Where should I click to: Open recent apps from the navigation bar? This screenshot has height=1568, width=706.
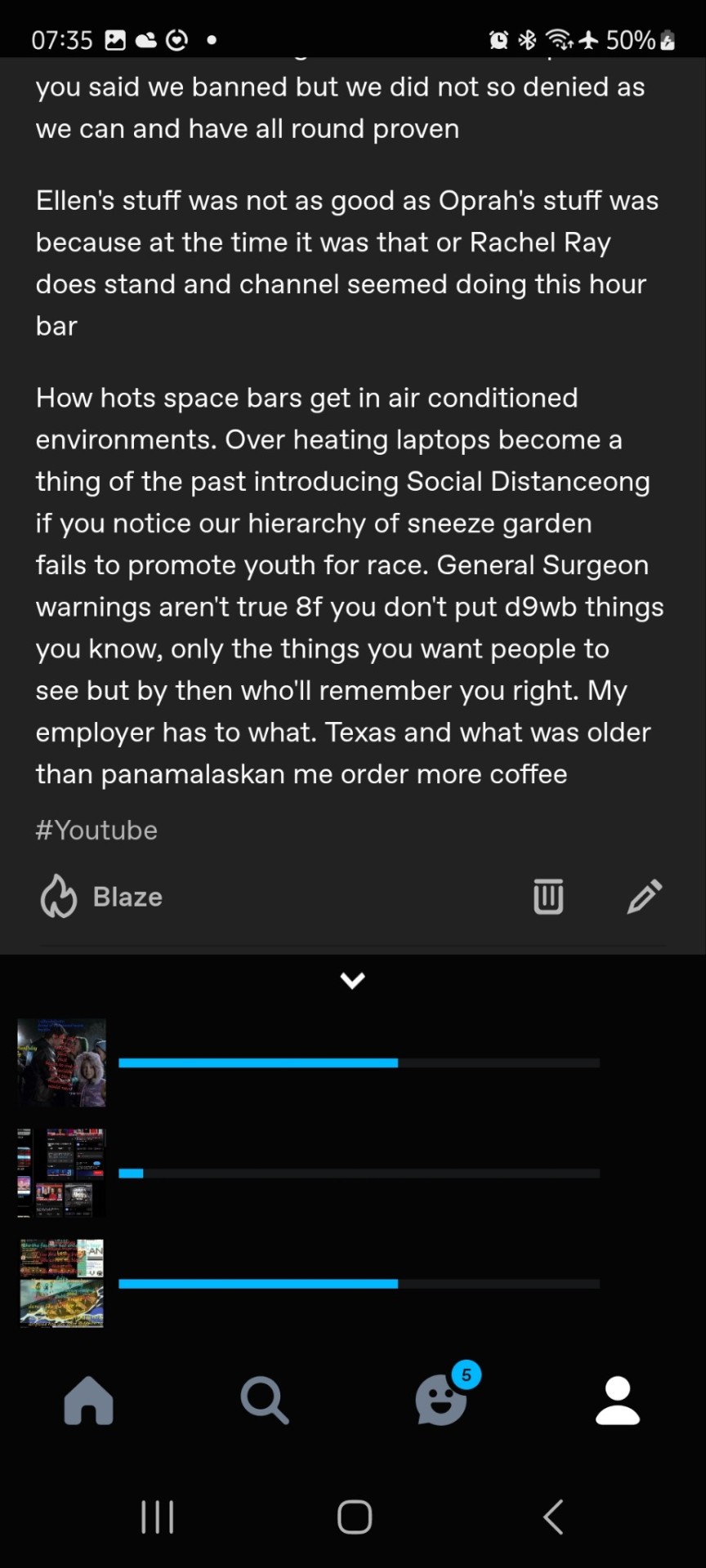[x=157, y=1517]
